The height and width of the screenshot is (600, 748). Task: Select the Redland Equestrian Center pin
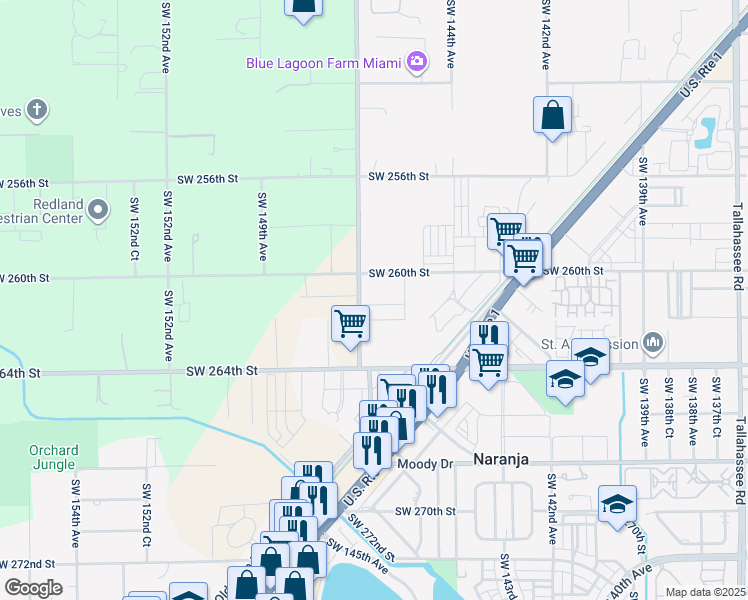click(98, 210)
